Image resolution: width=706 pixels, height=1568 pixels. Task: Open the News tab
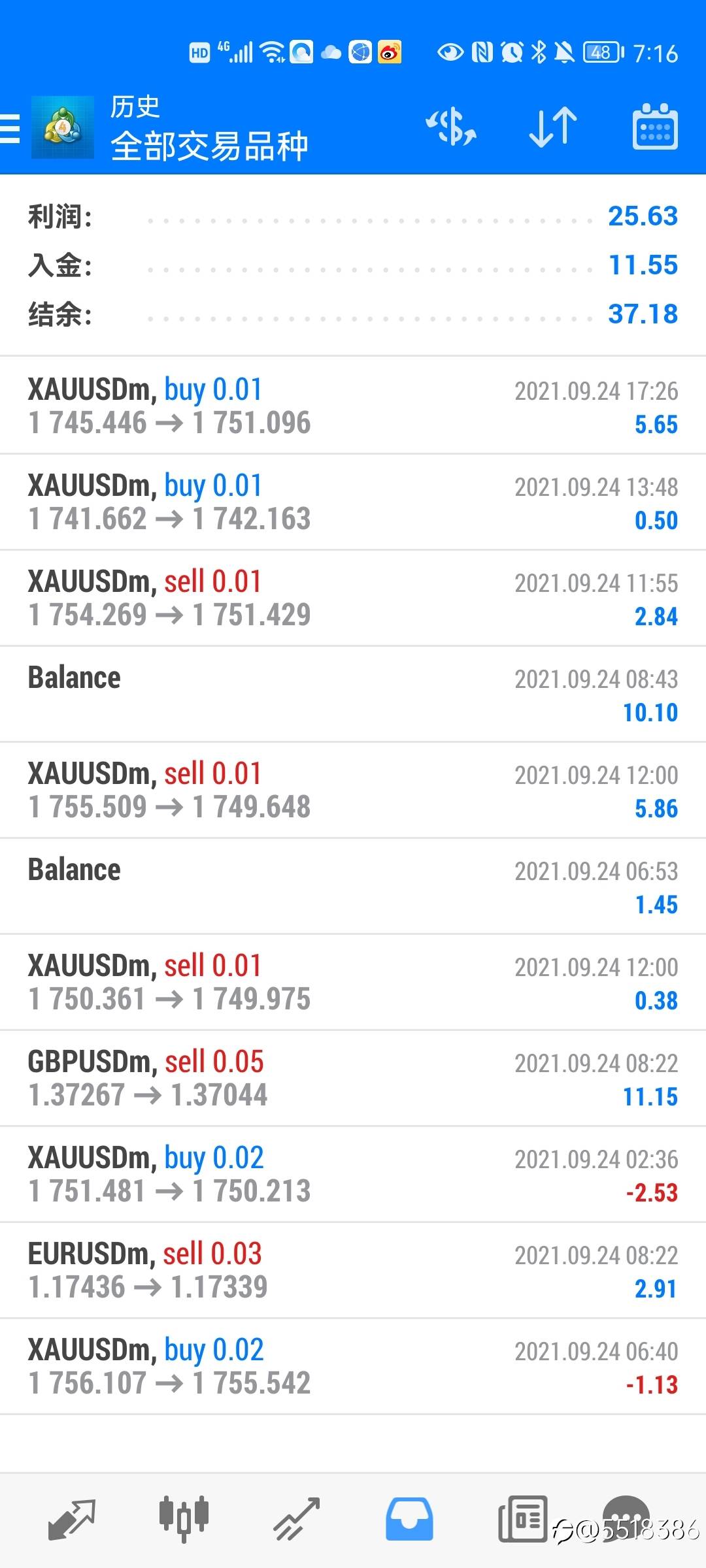(522, 1520)
